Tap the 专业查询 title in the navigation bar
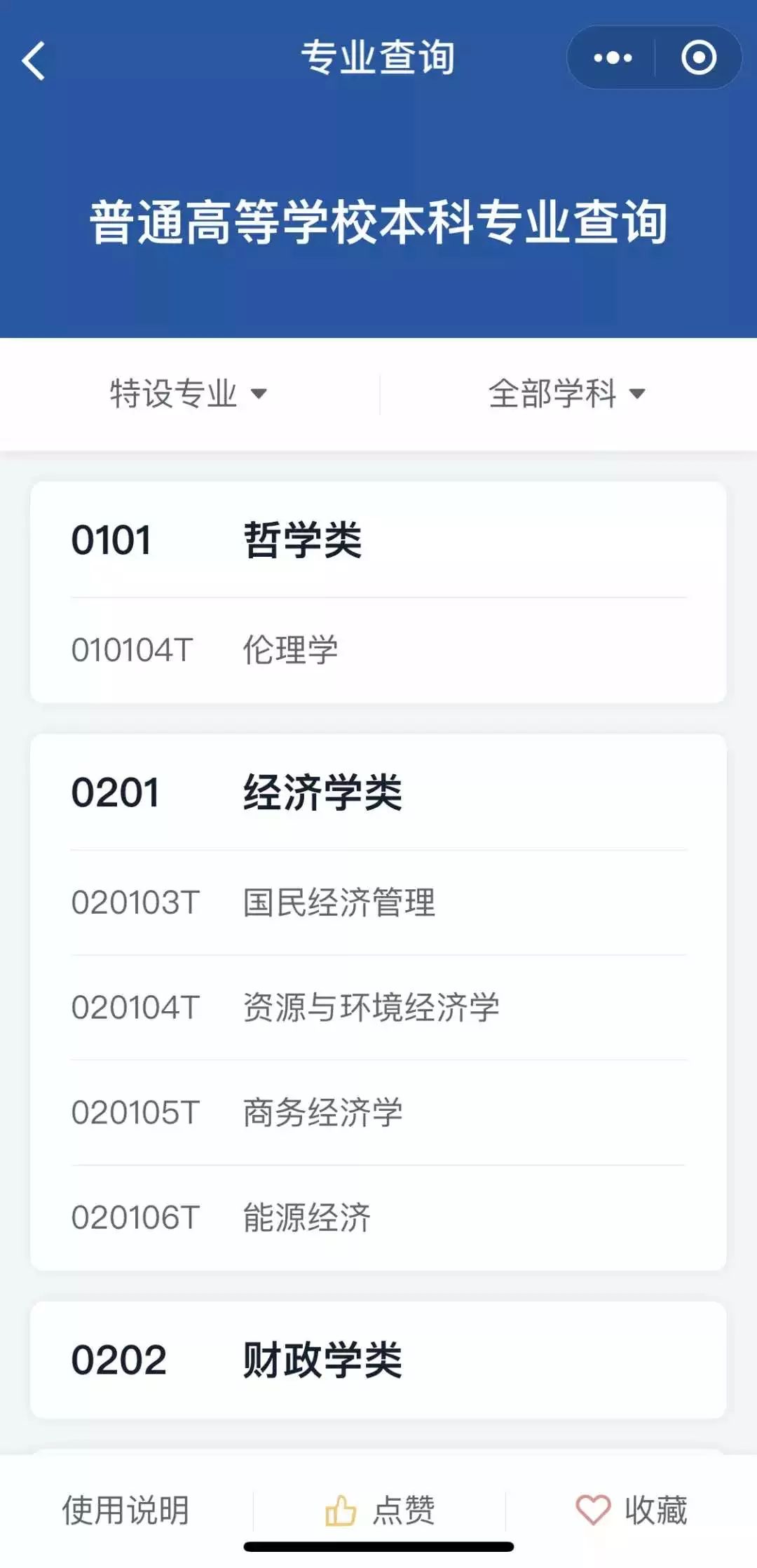The width and height of the screenshot is (757, 1568). click(378, 58)
